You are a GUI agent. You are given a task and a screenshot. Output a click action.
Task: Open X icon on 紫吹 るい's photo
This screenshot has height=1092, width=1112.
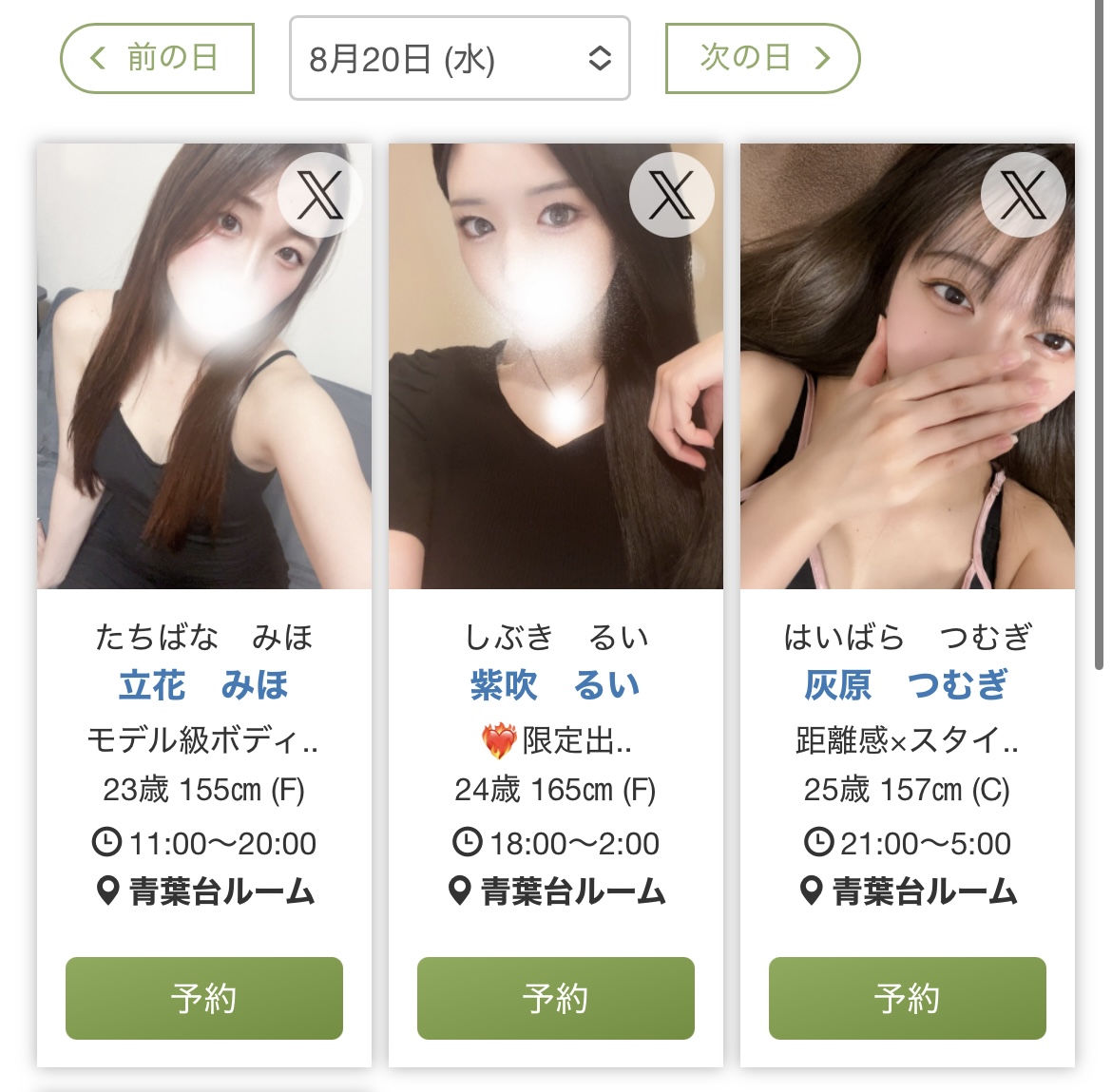coord(672,195)
